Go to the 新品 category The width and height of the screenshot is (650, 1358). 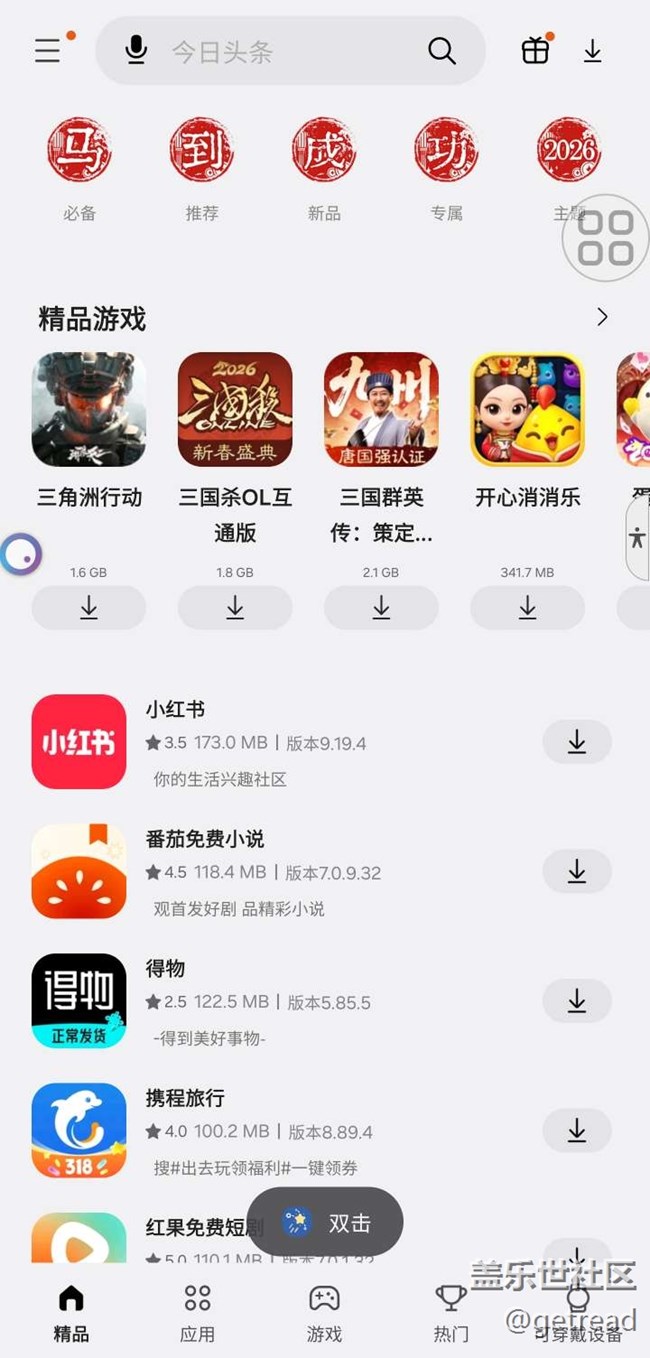tap(324, 165)
